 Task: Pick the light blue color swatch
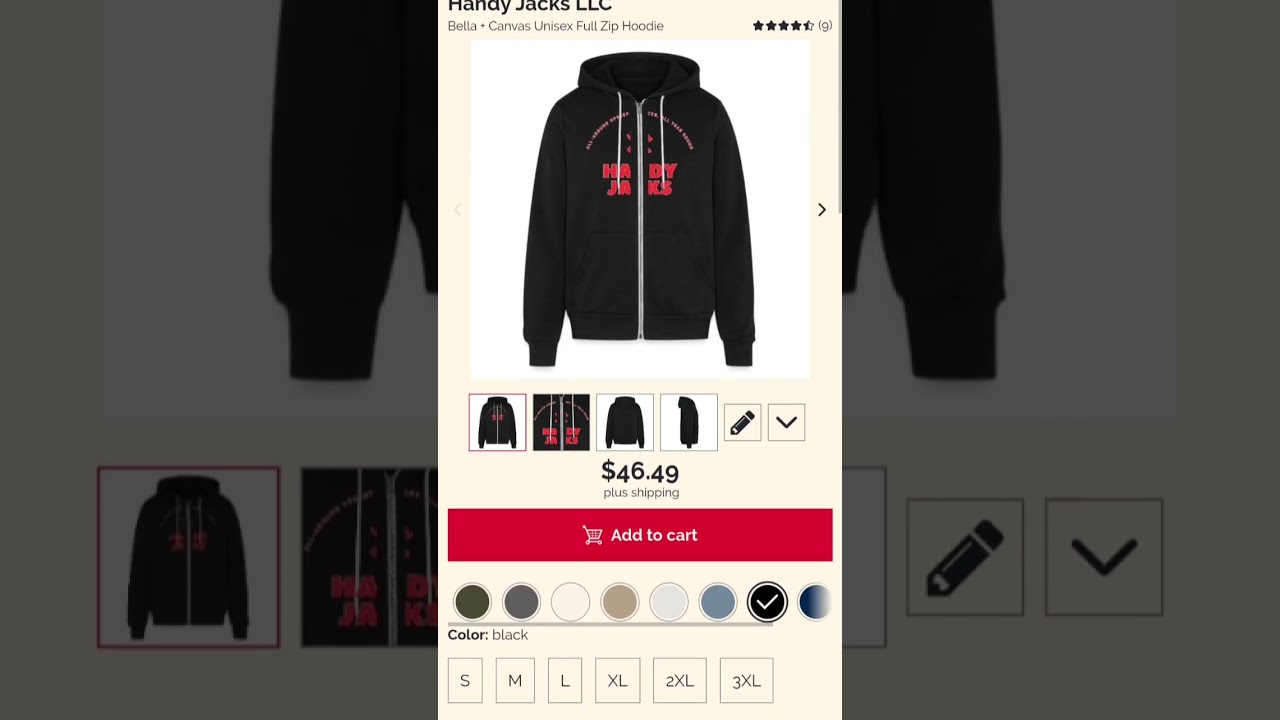pyautogui.click(x=717, y=602)
